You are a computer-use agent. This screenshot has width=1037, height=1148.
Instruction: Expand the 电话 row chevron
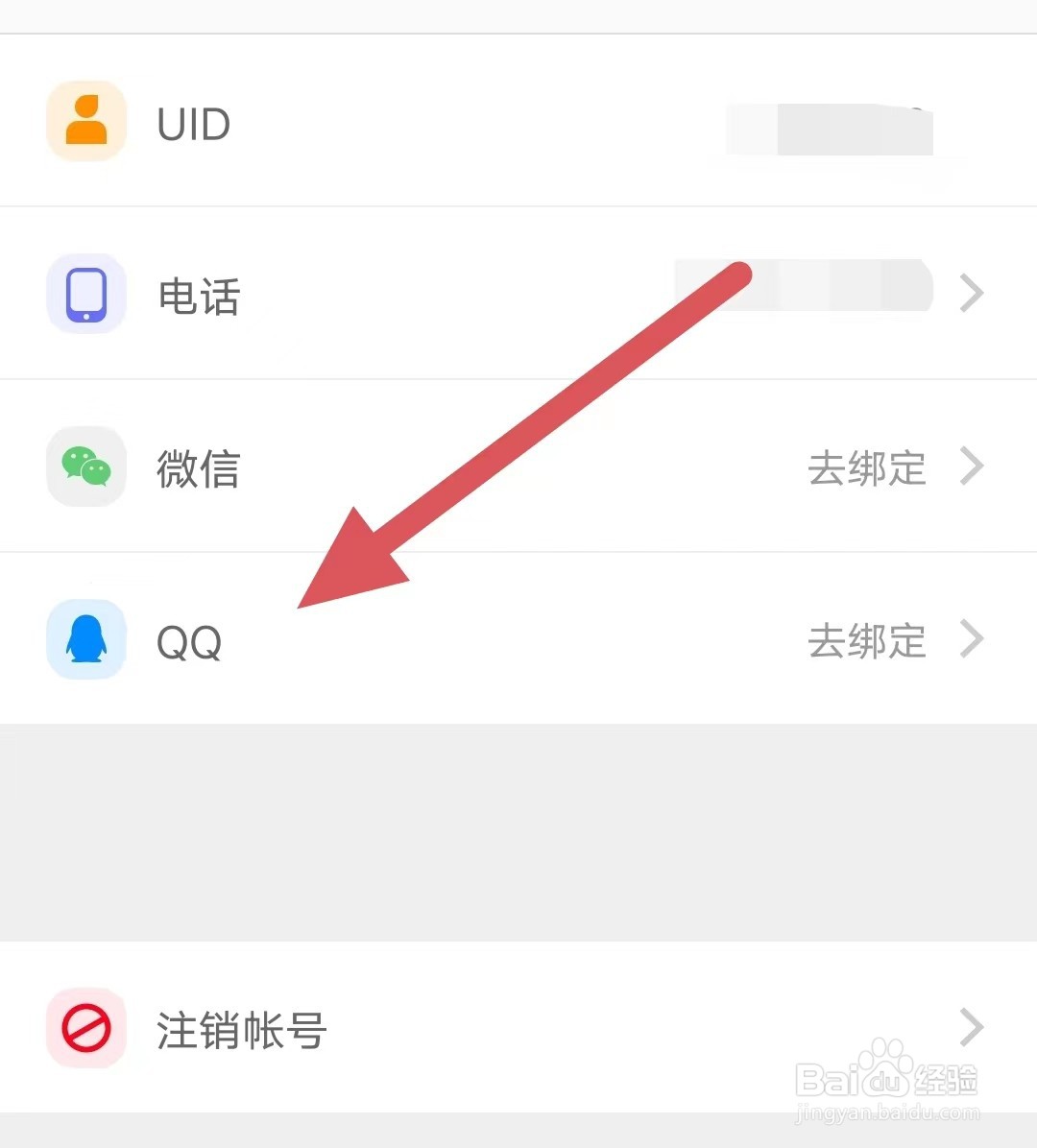tap(972, 294)
